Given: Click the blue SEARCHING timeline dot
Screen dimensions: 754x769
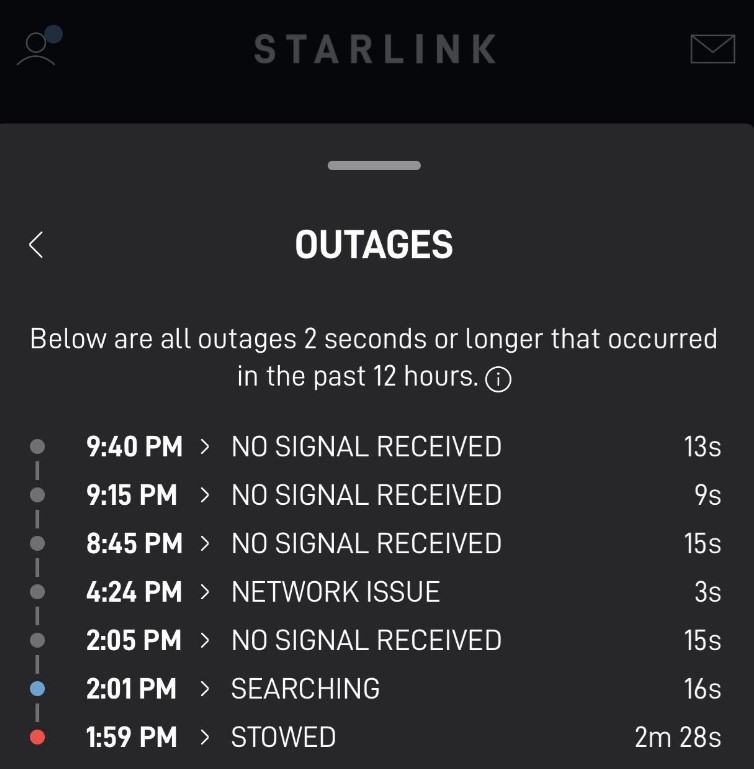Looking at the screenshot, I should click(x=38, y=688).
